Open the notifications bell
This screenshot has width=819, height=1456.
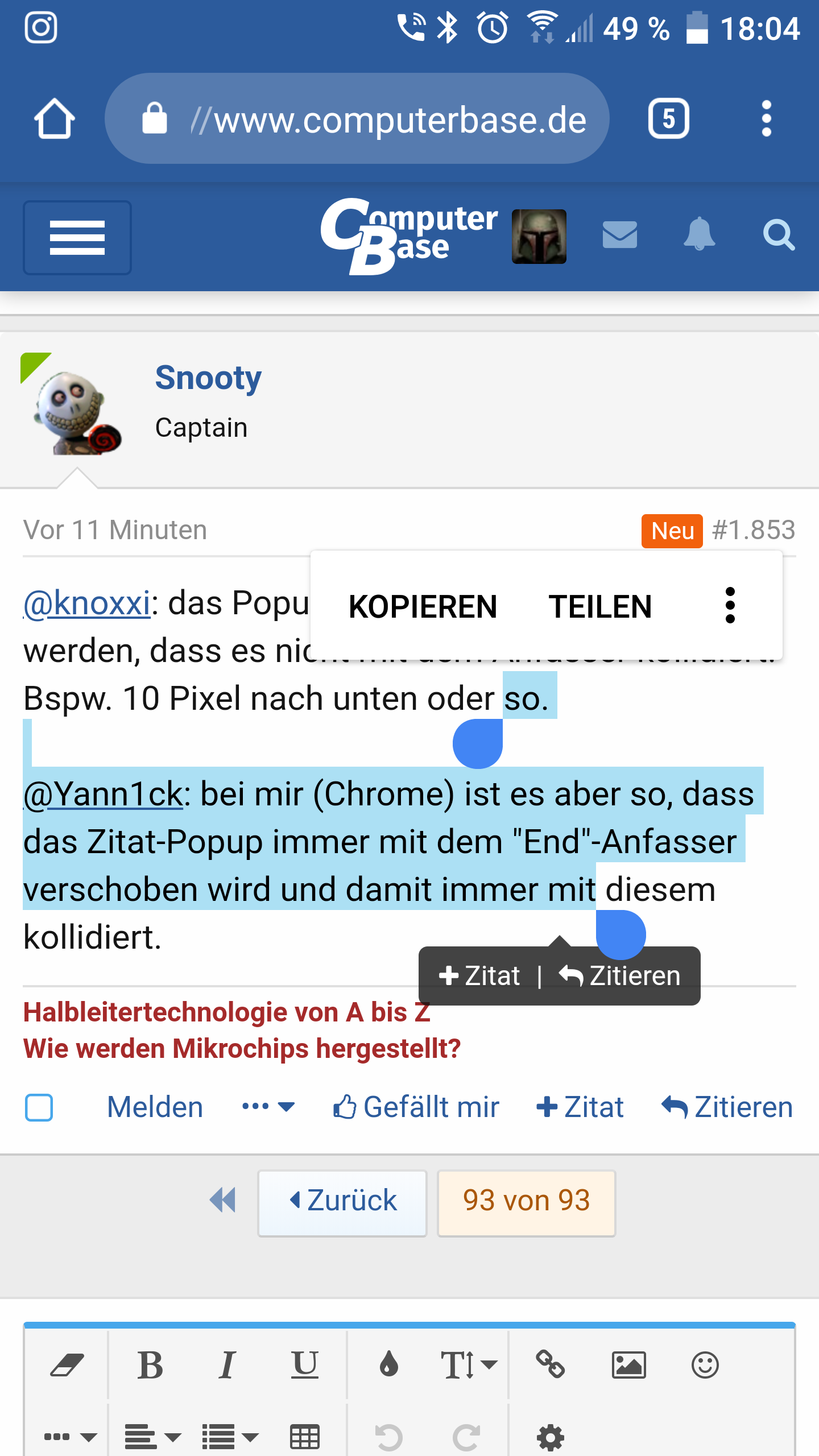point(699,234)
